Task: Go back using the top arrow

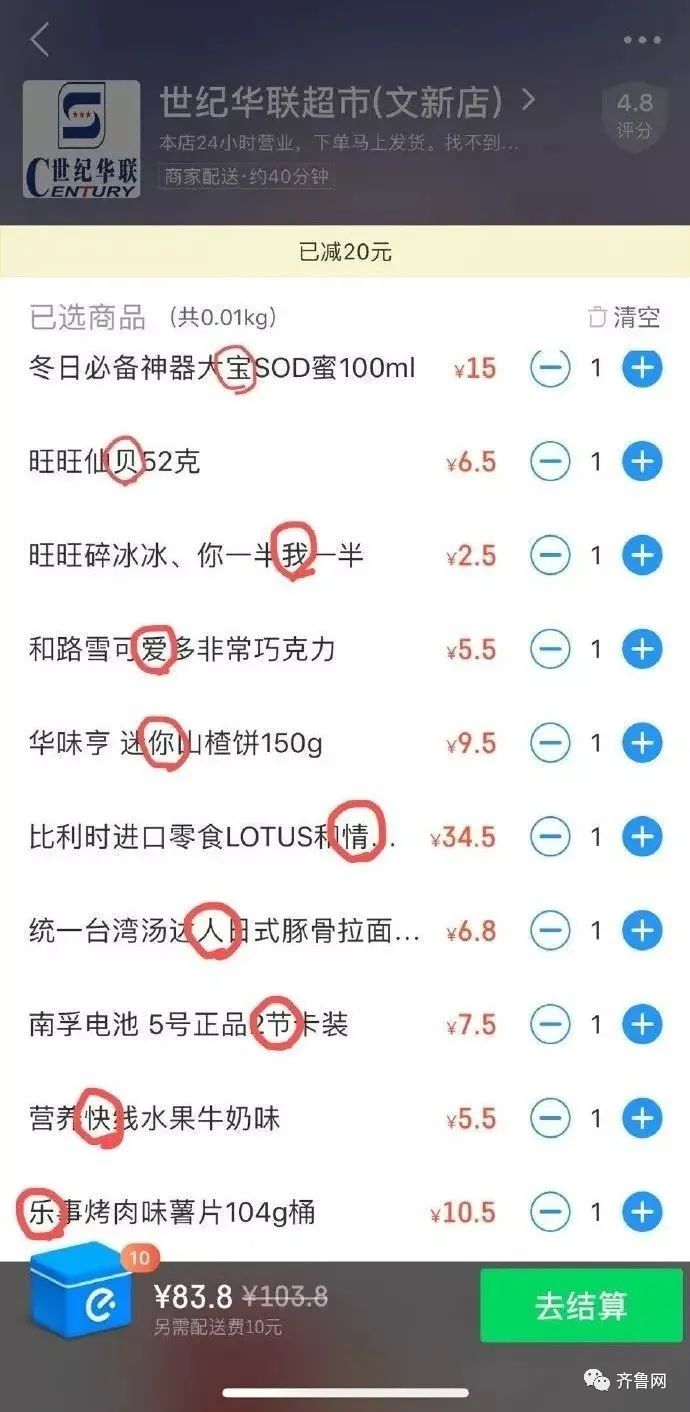Action: click(x=40, y=41)
